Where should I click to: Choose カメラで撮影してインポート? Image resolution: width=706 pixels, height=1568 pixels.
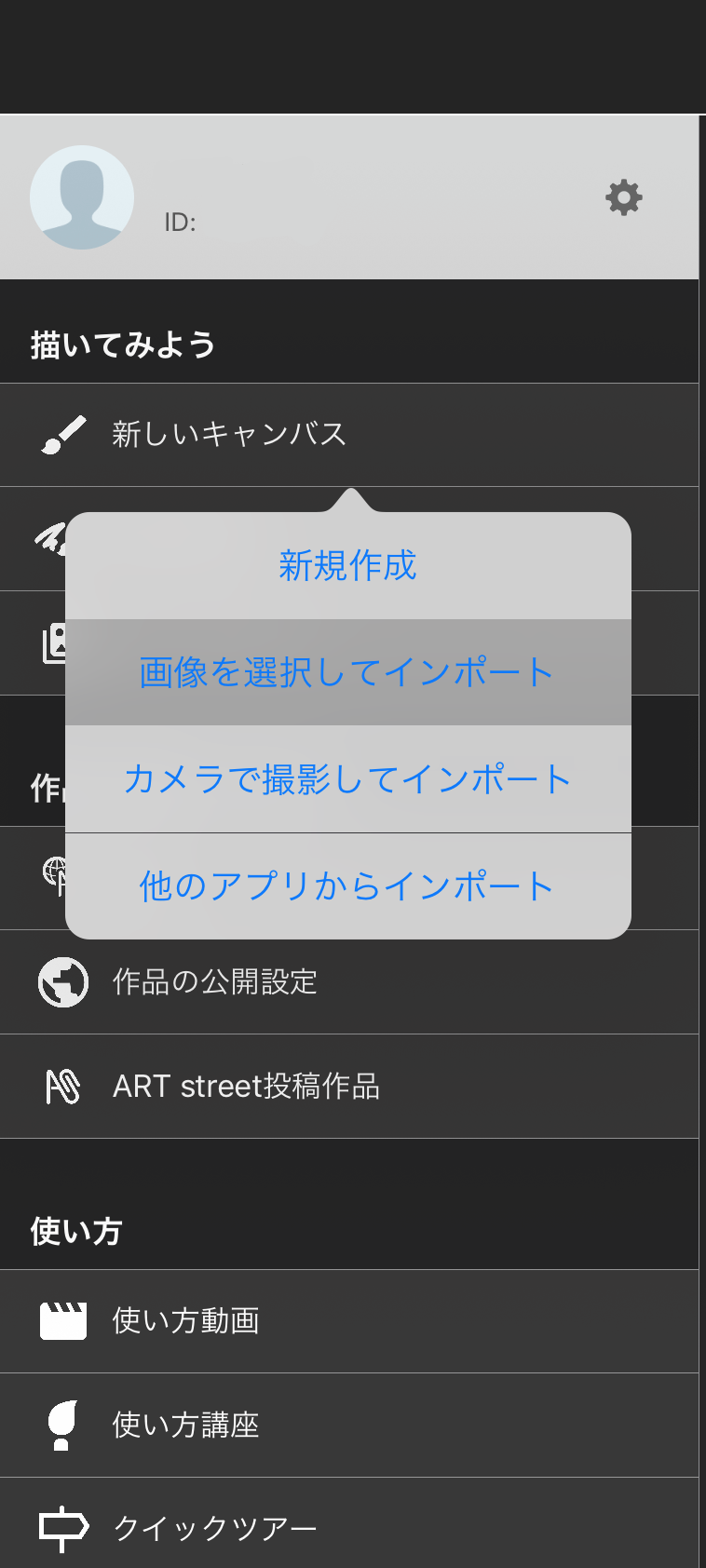pyautogui.click(x=348, y=779)
